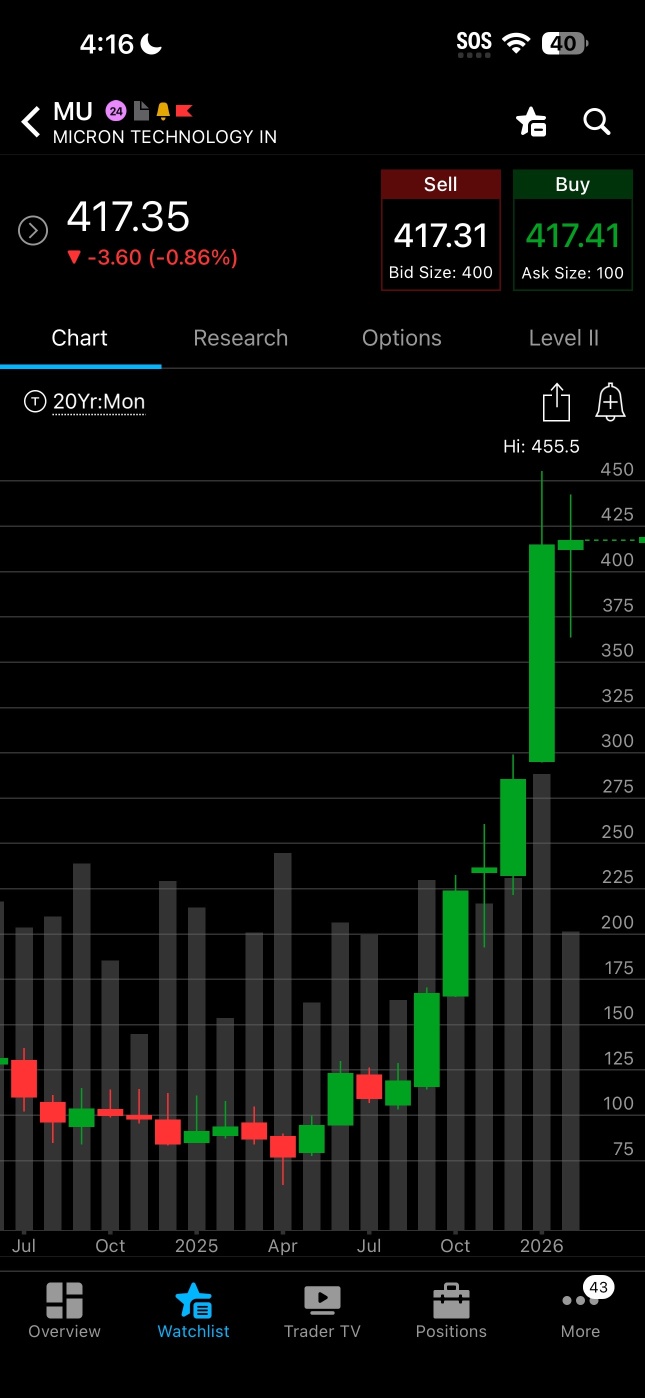This screenshot has width=645, height=1398.
Task: Switch to the Research tab
Action: [241, 338]
